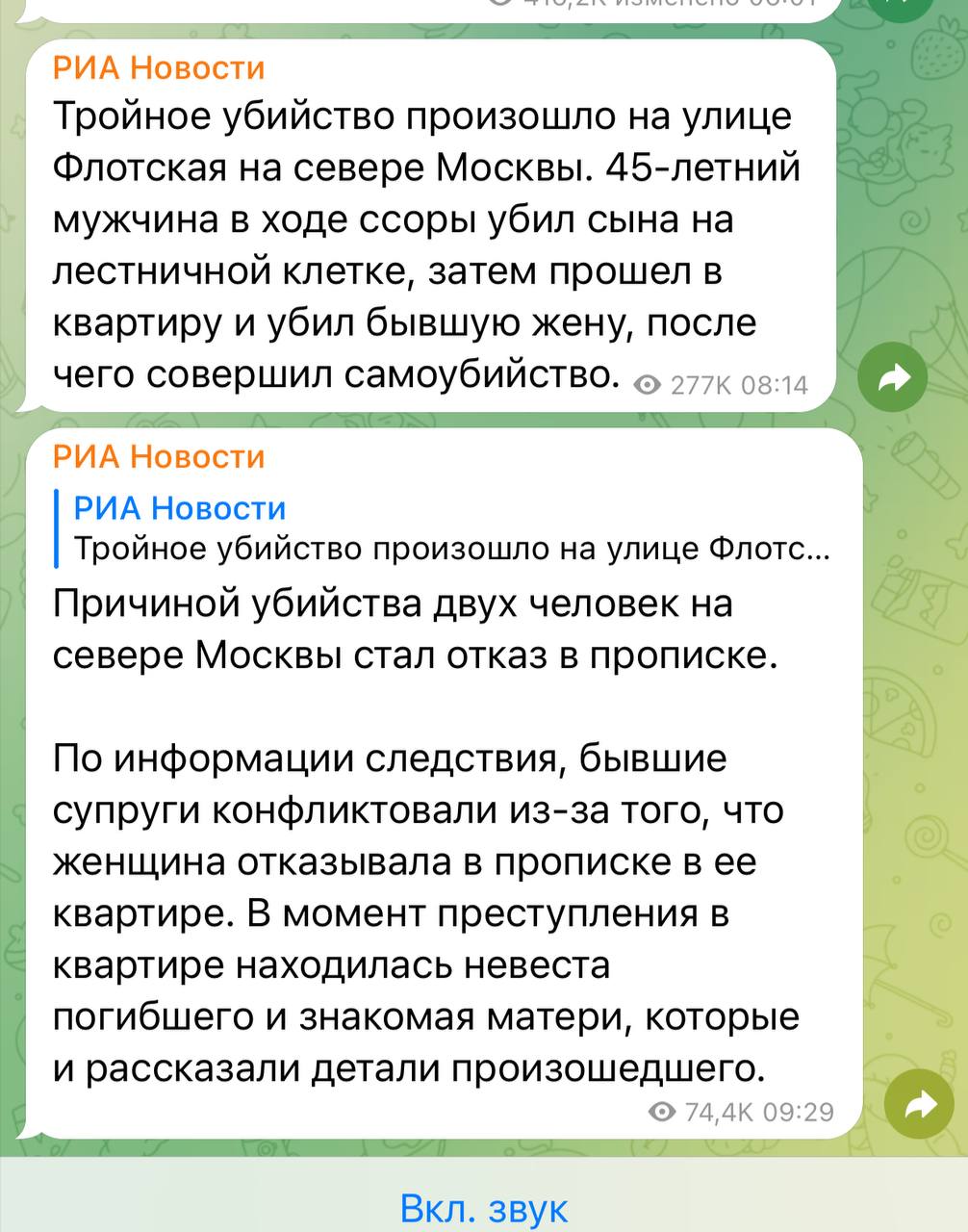
Task: Open the quoted РИА Новости reply preview
Action: 447,528
